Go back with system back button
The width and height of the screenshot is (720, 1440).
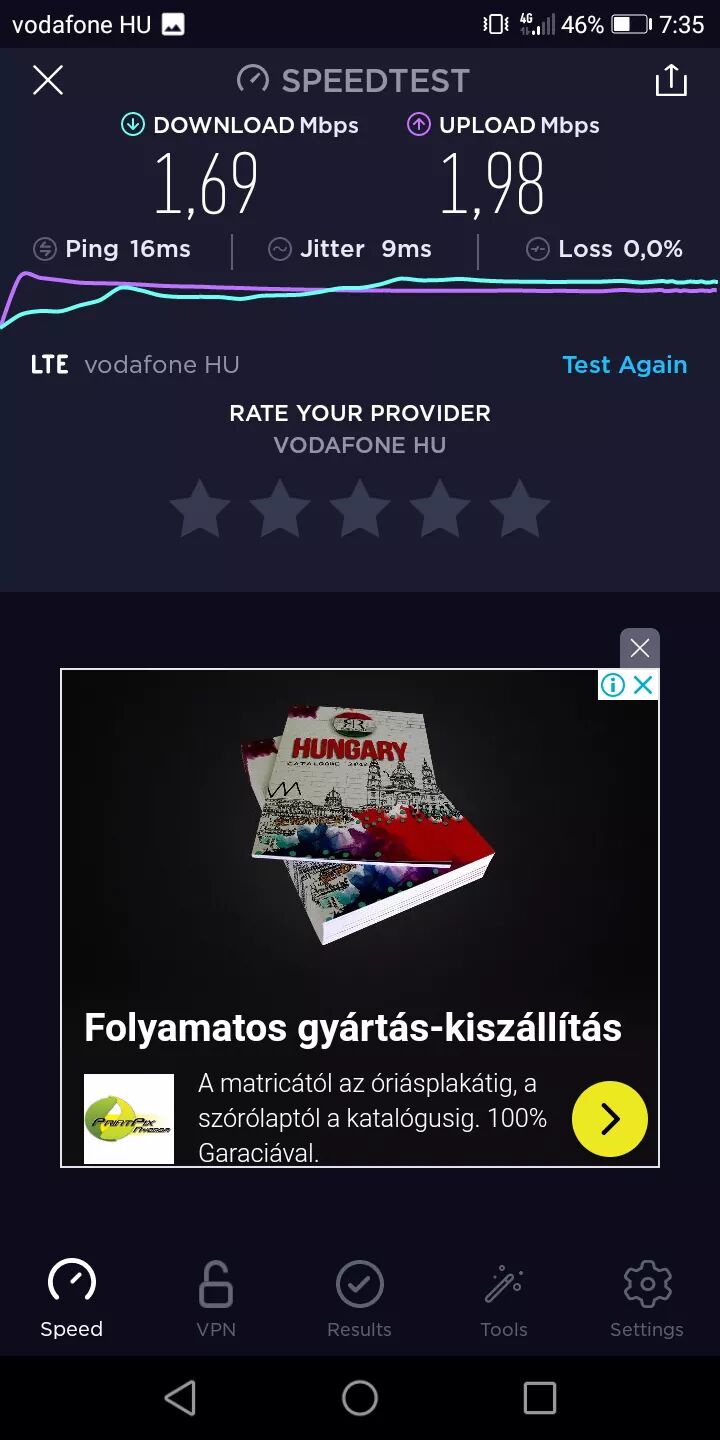180,1398
